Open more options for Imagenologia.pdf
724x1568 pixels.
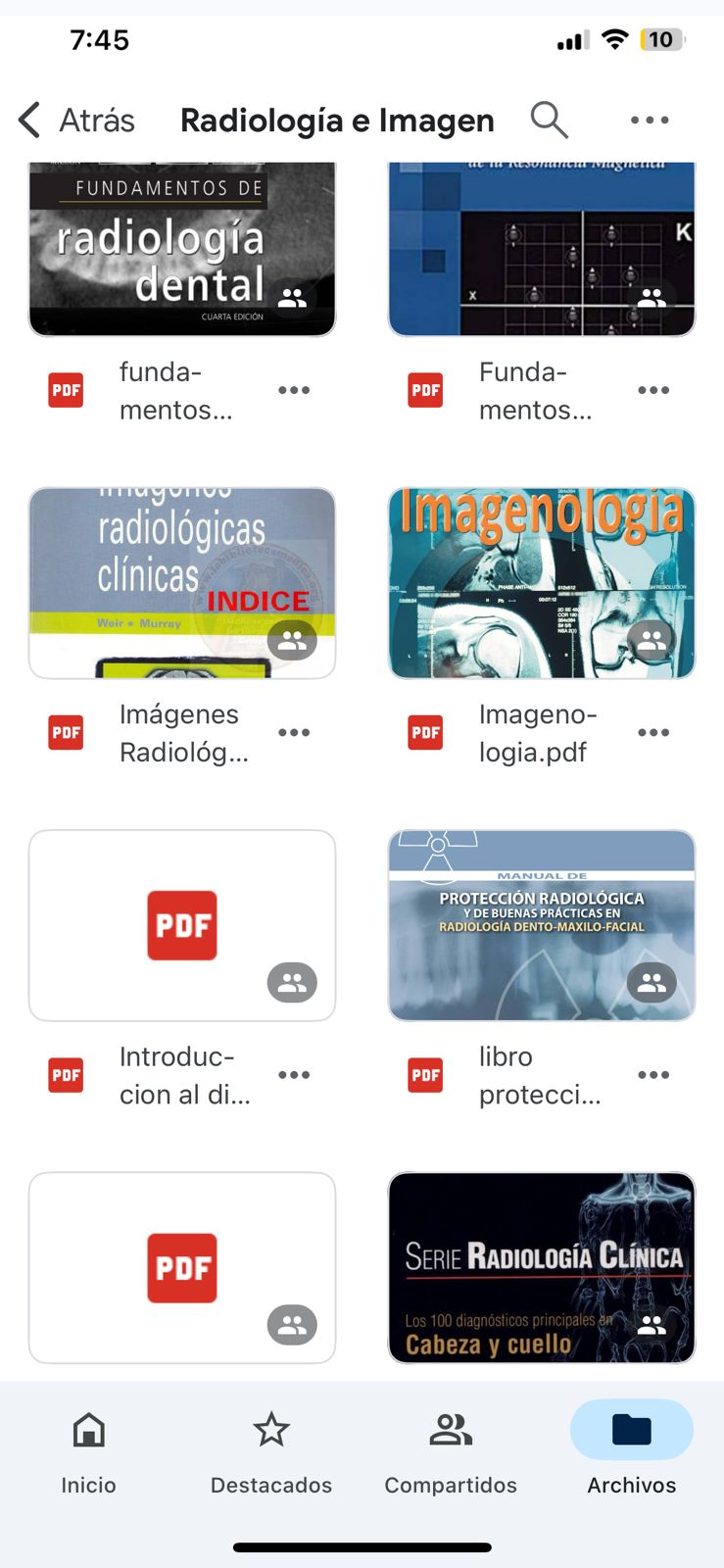pos(653,732)
